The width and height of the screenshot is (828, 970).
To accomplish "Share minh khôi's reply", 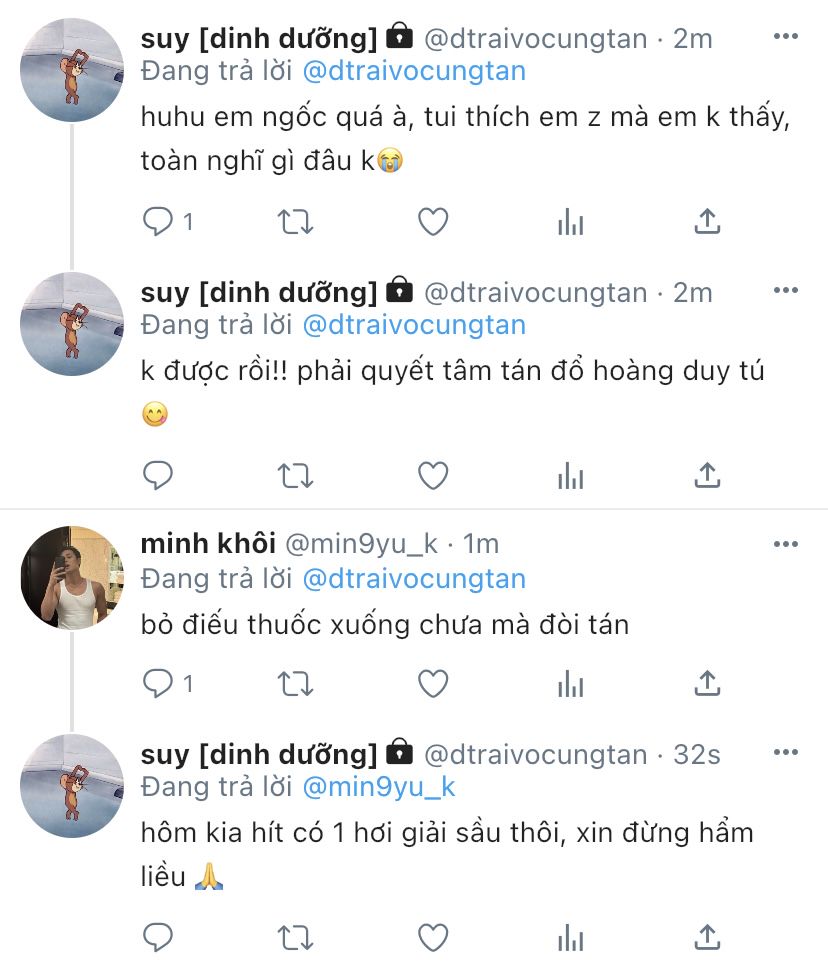I will click(x=707, y=684).
